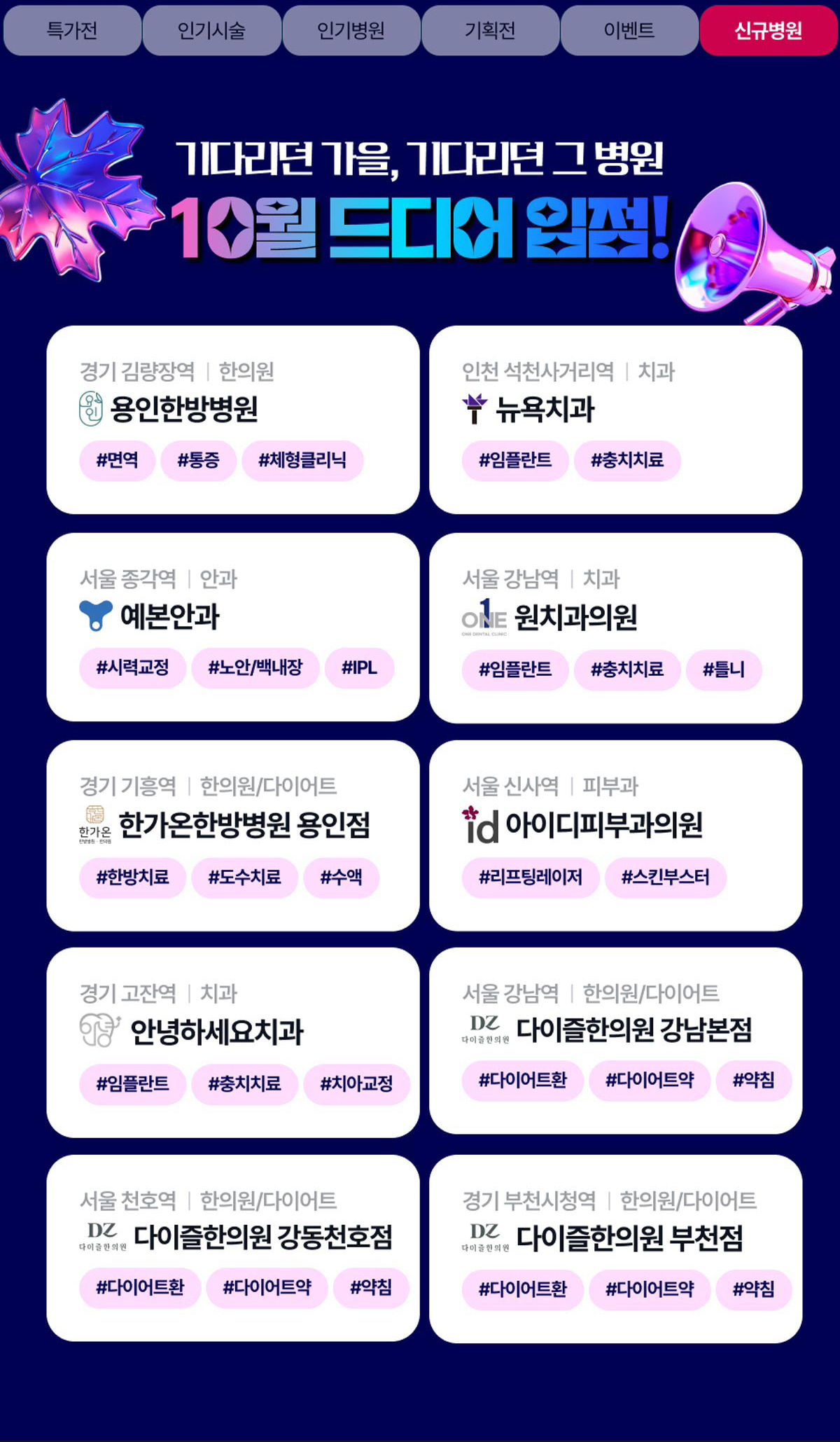
Task: Switch to the 인기시술 tab
Action: [x=211, y=30]
